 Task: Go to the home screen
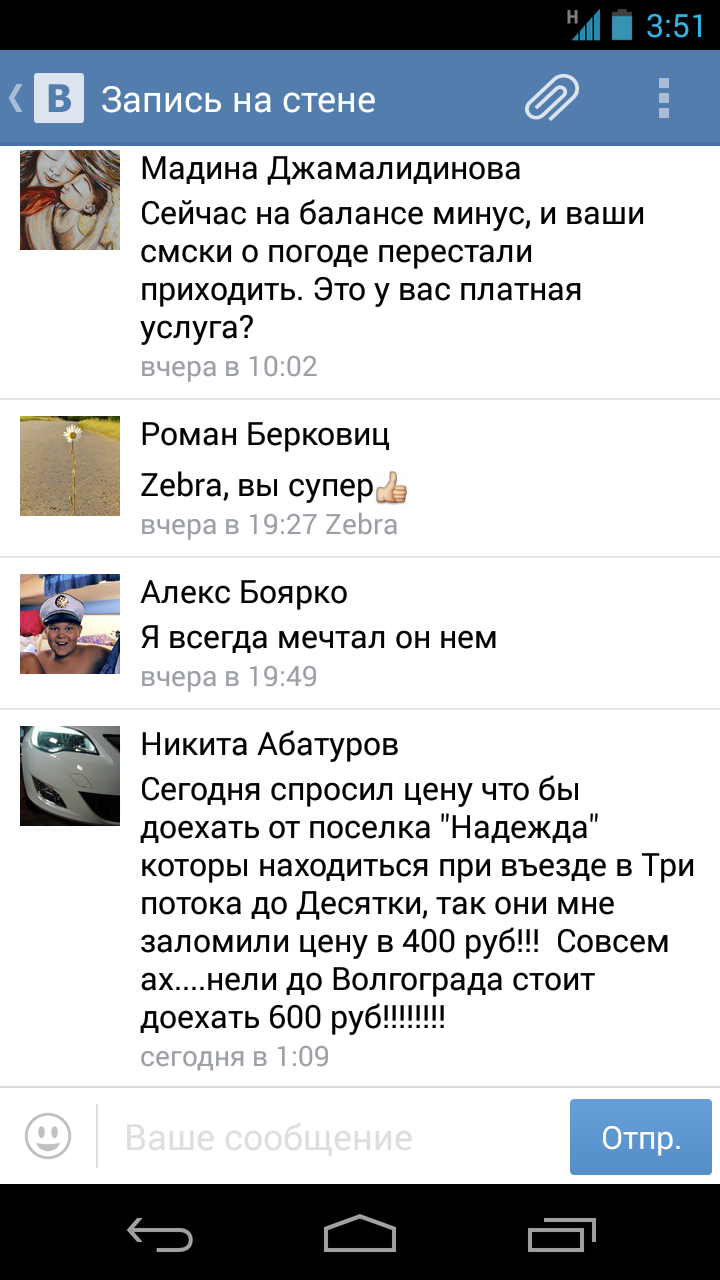360,1233
